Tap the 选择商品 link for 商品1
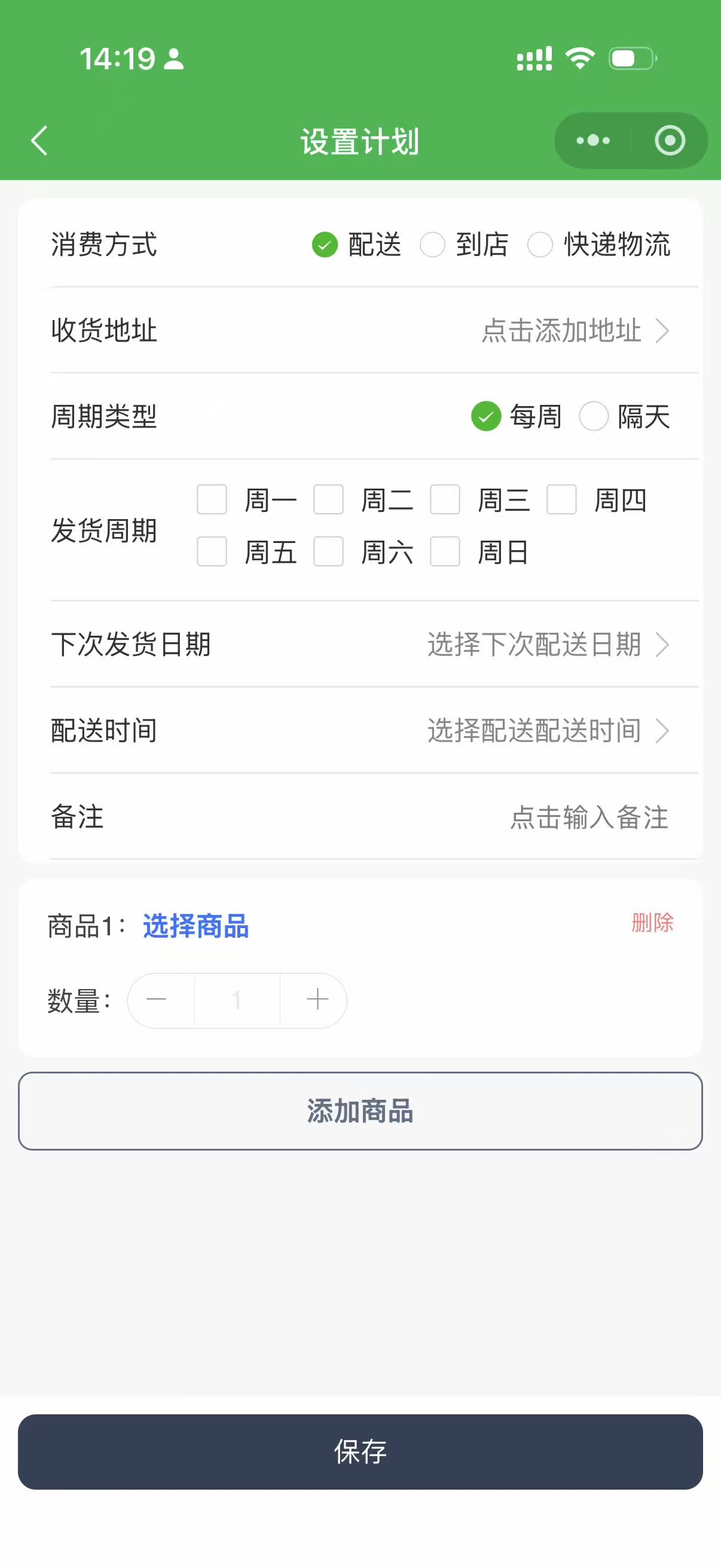721x1568 pixels. (x=195, y=926)
